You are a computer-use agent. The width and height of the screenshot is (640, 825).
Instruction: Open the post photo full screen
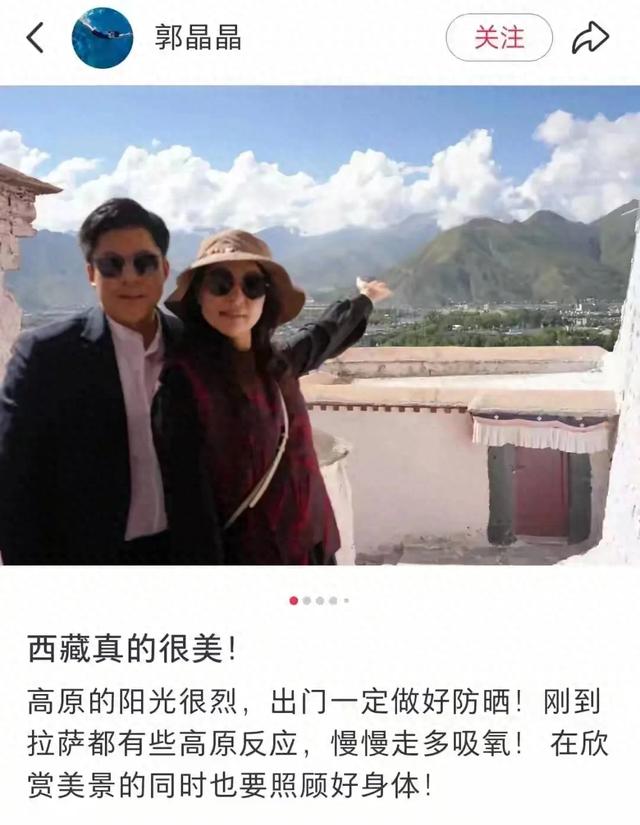[320, 325]
